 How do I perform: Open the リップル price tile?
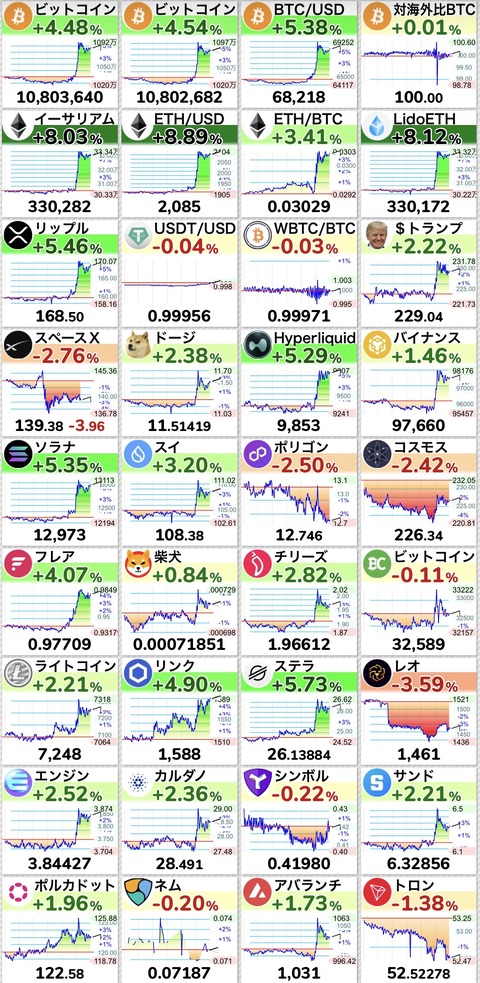pos(60,272)
